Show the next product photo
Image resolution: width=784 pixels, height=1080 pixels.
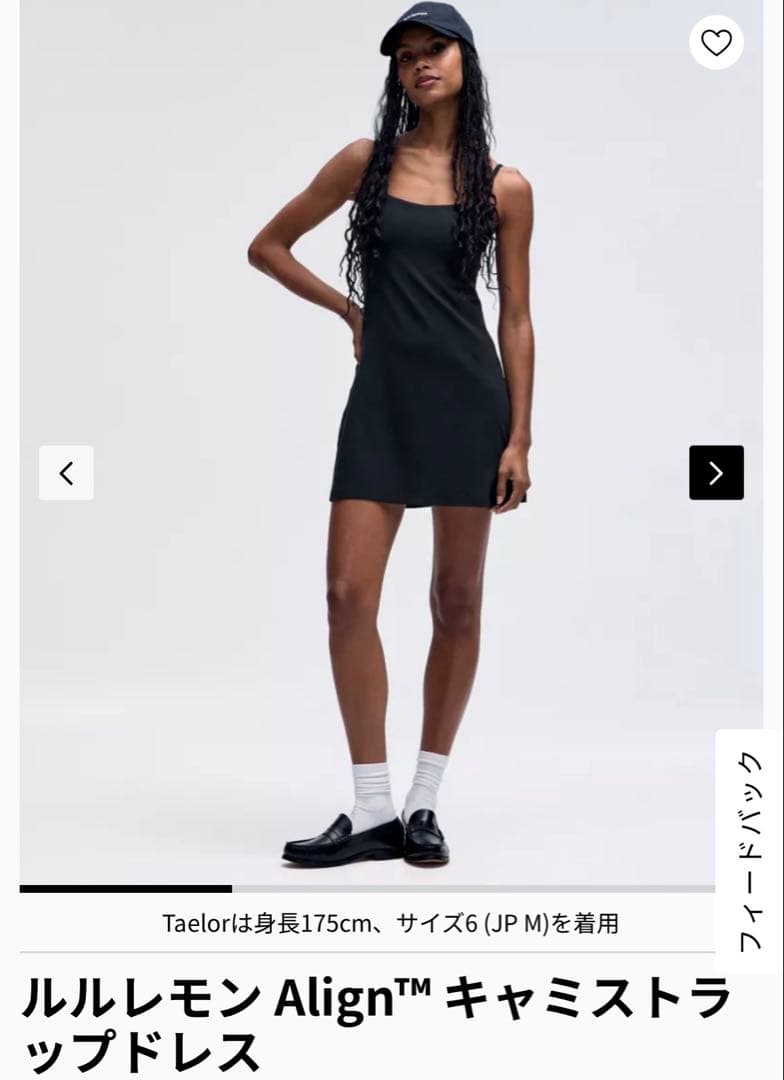point(716,473)
